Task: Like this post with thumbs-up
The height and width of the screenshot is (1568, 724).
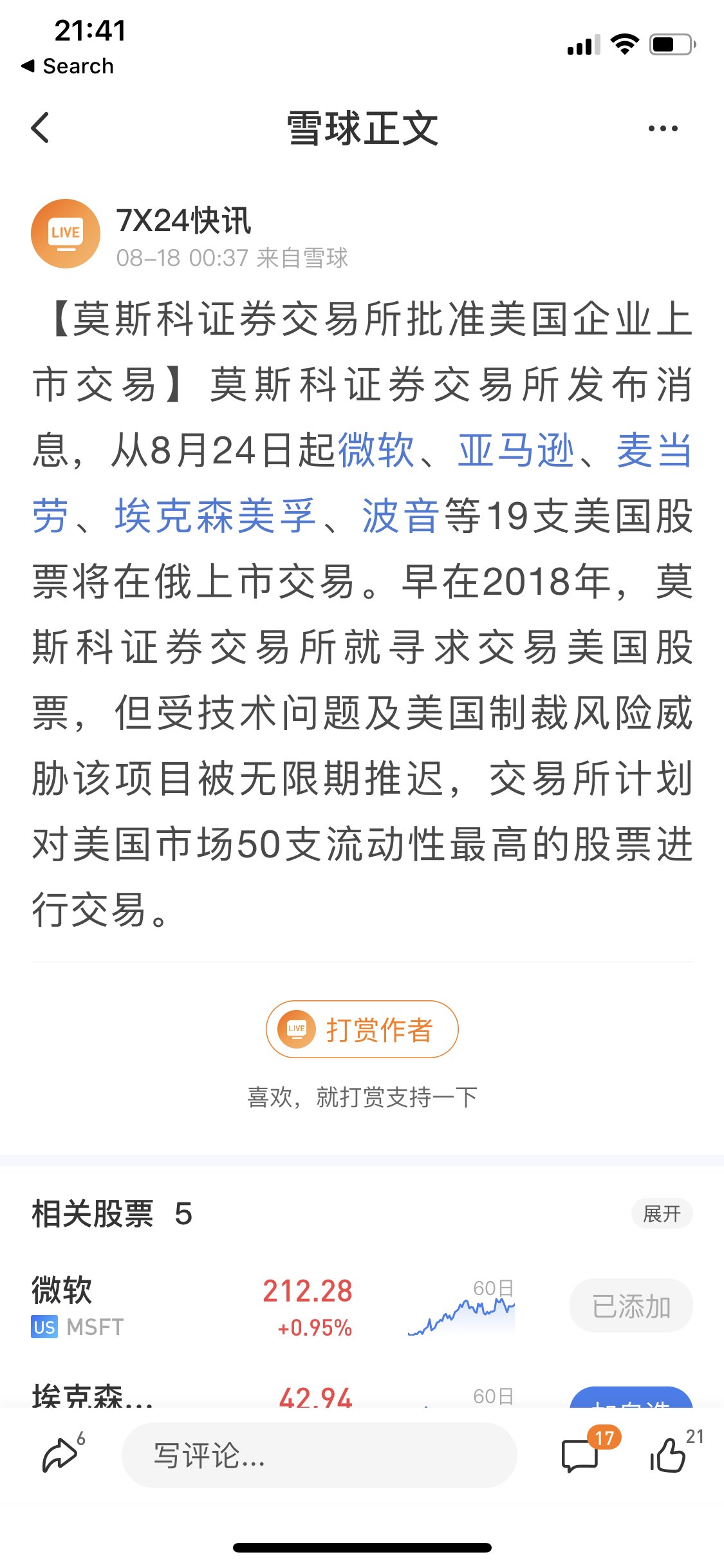Action: [x=668, y=1455]
